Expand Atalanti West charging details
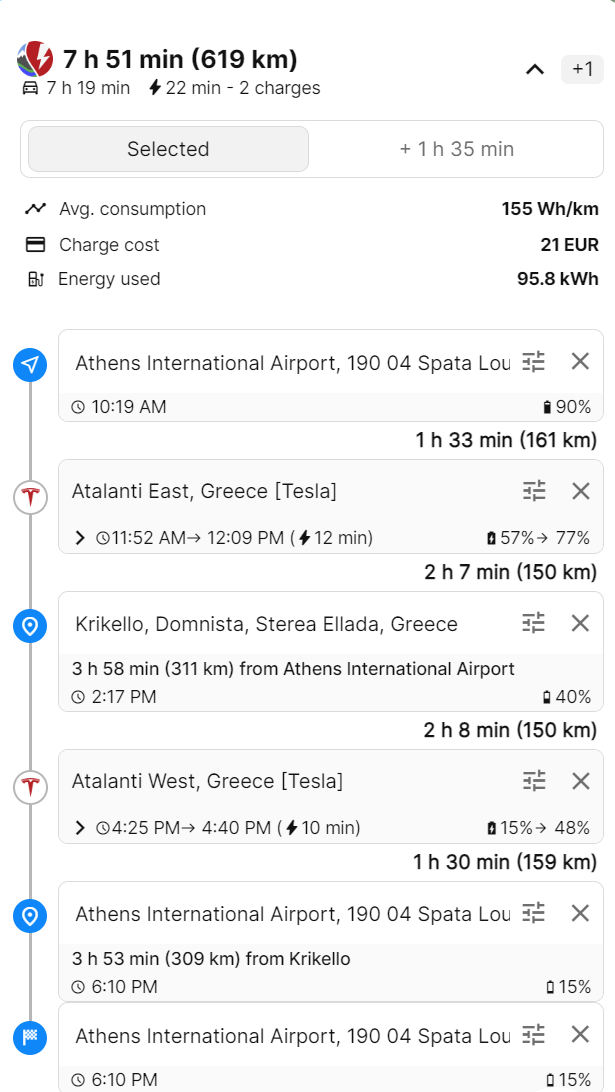The image size is (615, 1092). coord(81,828)
